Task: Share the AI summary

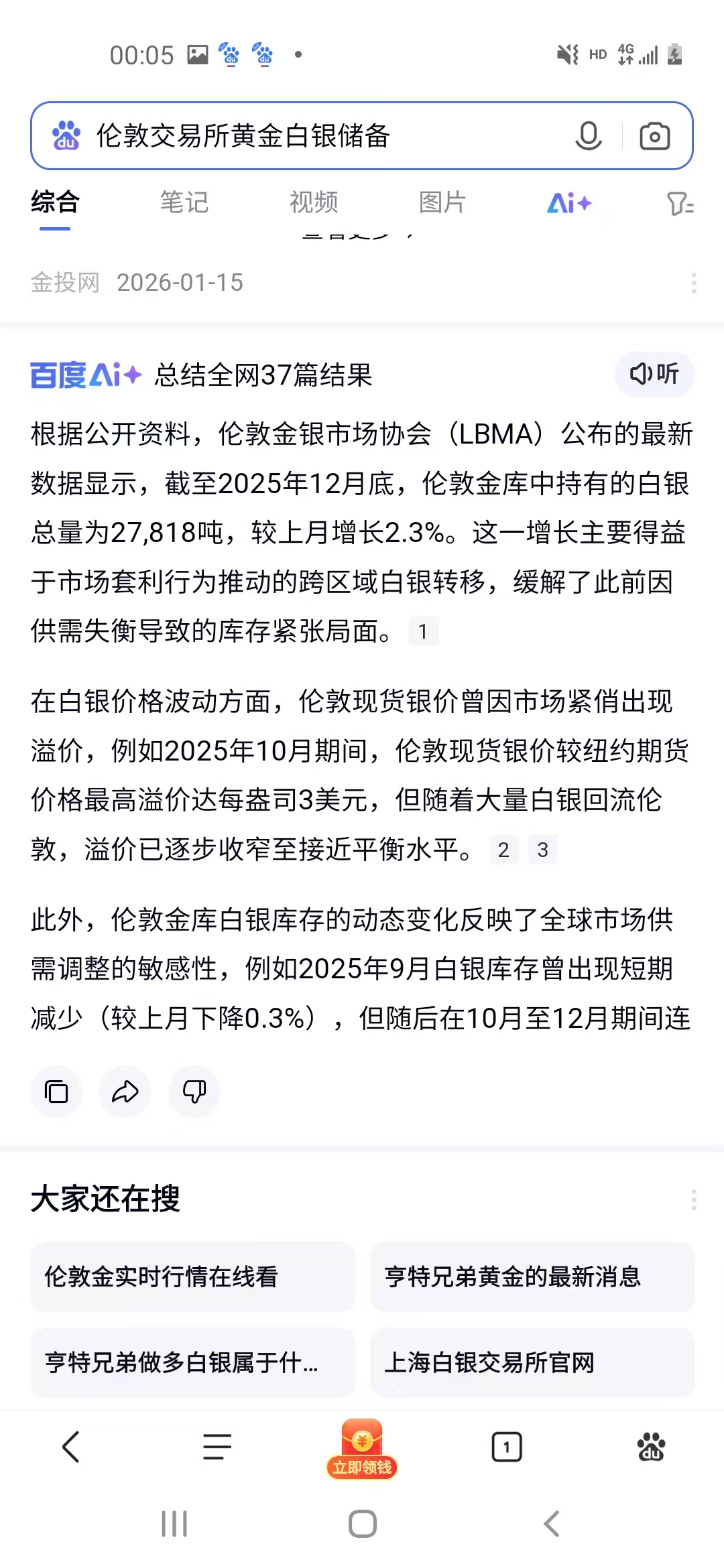Action: pyautogui.click(x=125, y=1092)
